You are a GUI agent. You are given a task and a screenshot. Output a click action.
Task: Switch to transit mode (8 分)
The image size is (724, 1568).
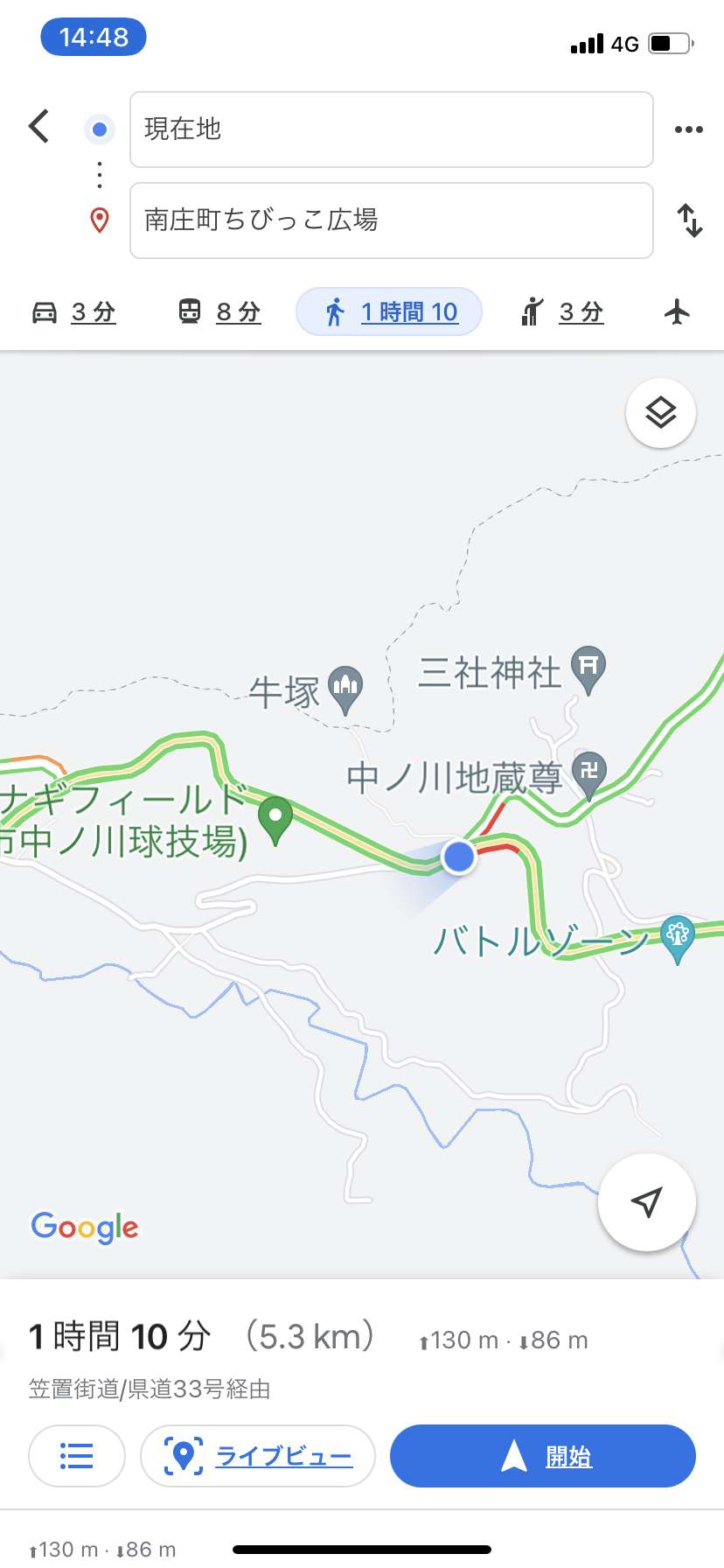(x=219, y=311)
